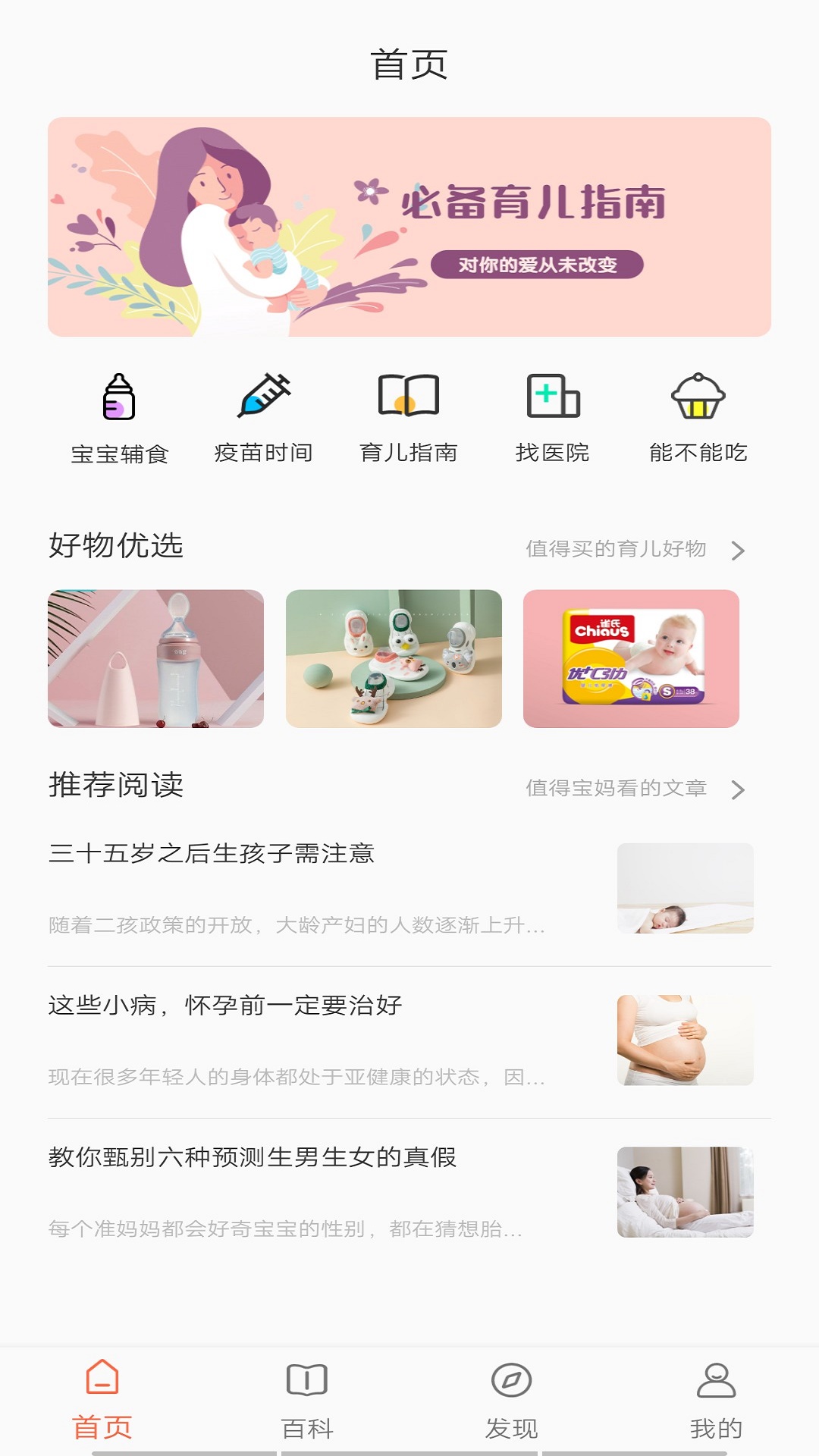Tap 找医院 to find hospitals
Image resolution: width=819 pixels, height=1456 pixels.
click(x=553, y=418)
